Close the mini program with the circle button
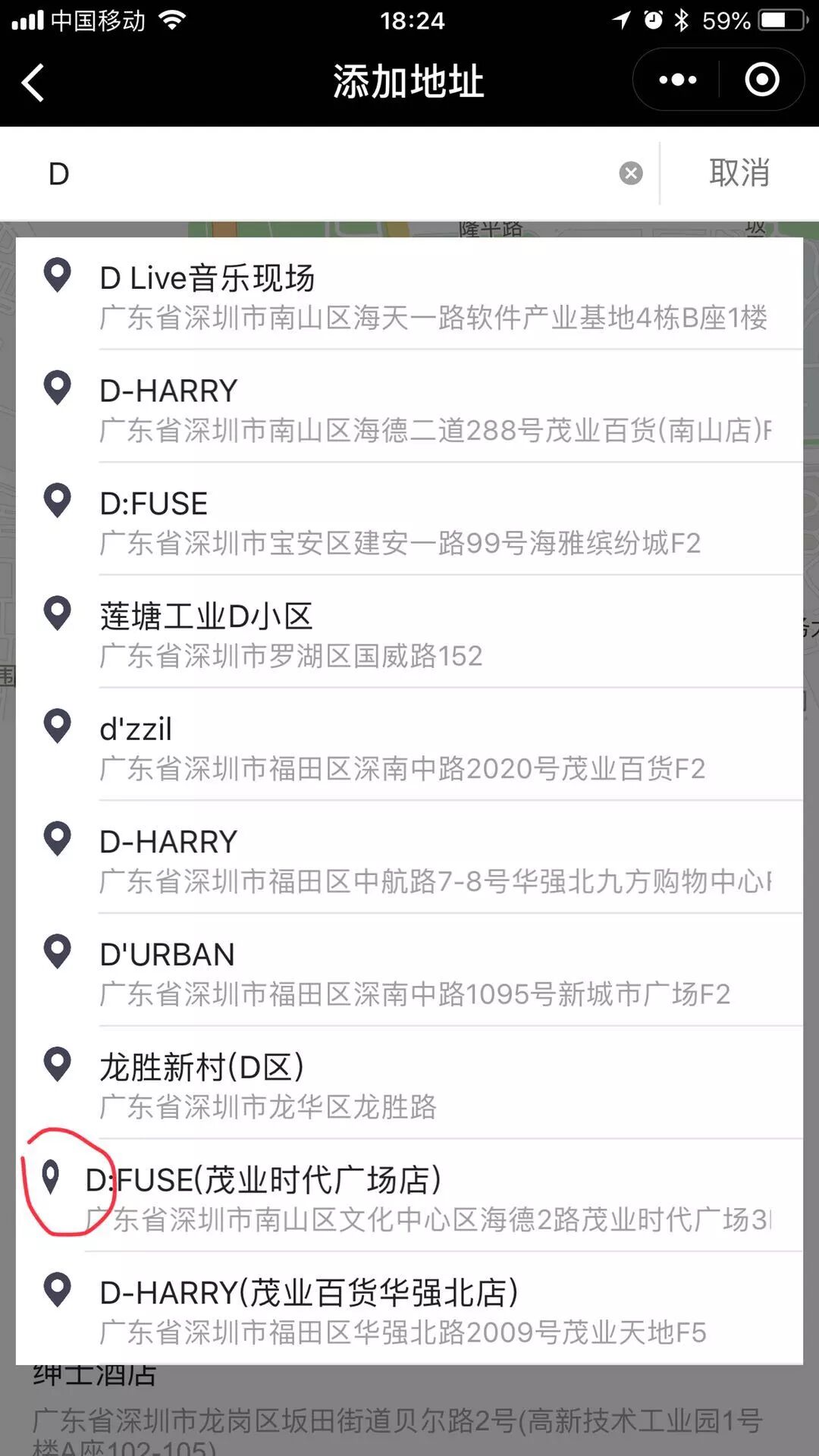The width and height of the screenshot is (819, 1456). pos(761,80)
